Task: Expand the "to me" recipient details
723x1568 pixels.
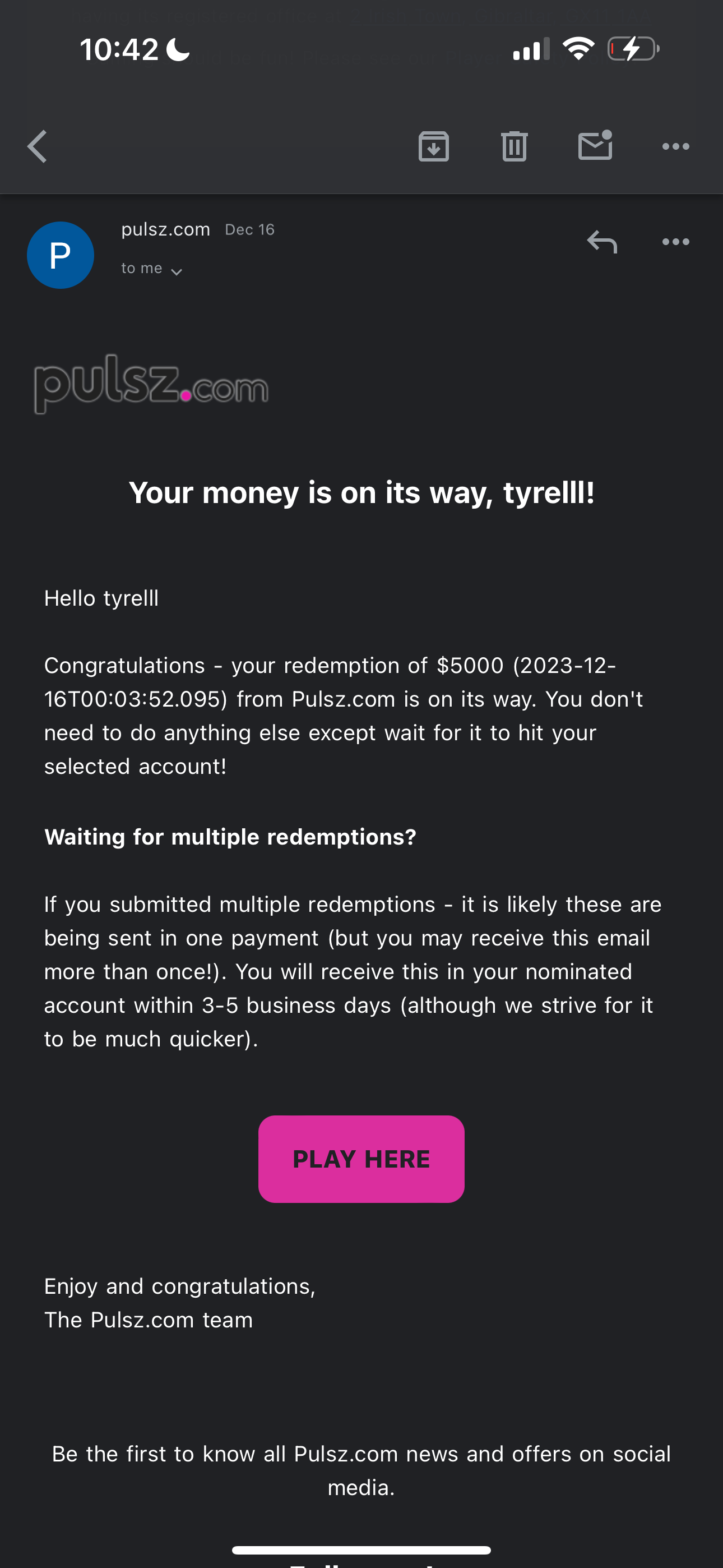Action: [151, 269]
